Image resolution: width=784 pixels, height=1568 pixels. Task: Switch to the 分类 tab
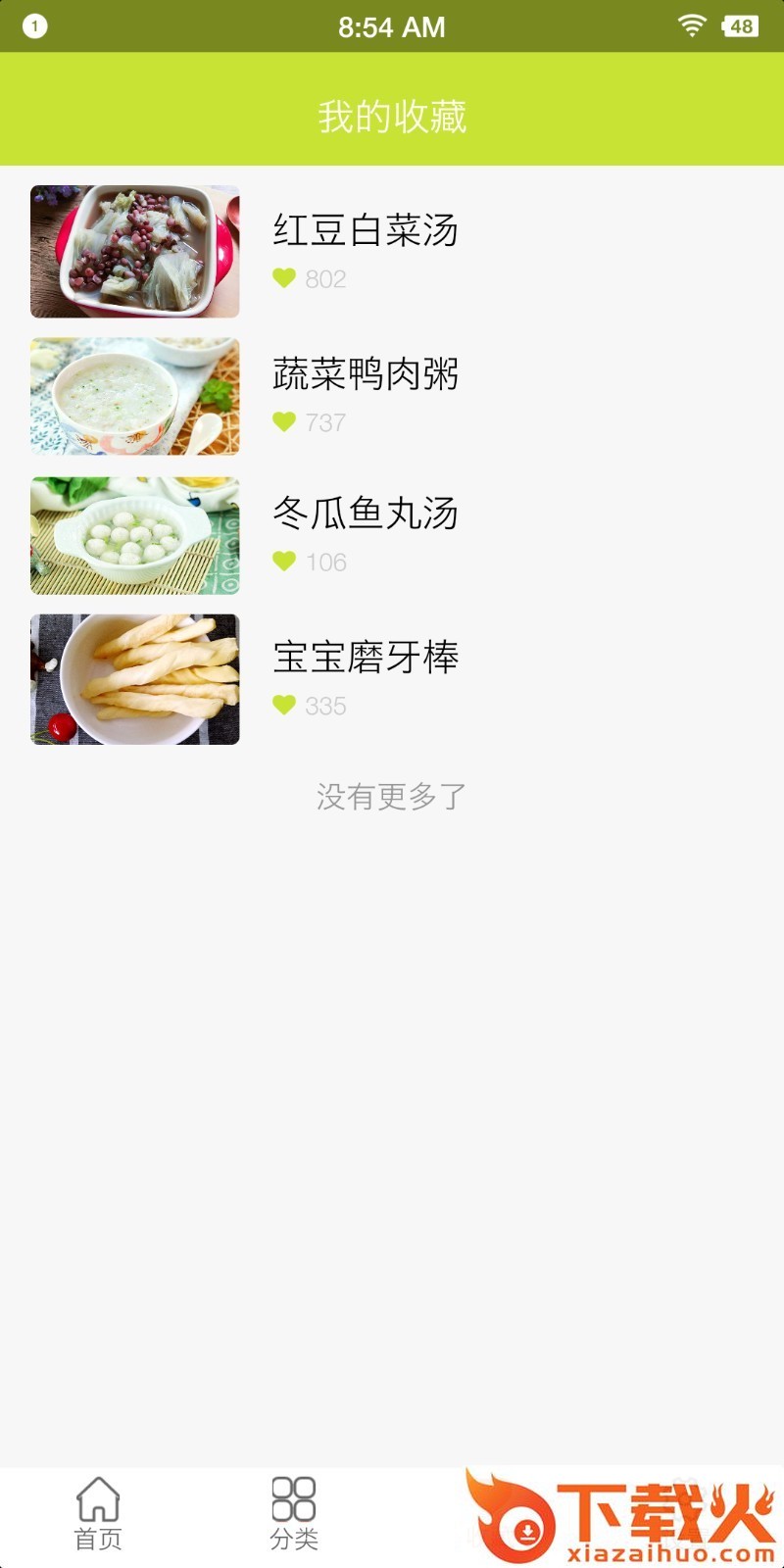point(294,1514)
